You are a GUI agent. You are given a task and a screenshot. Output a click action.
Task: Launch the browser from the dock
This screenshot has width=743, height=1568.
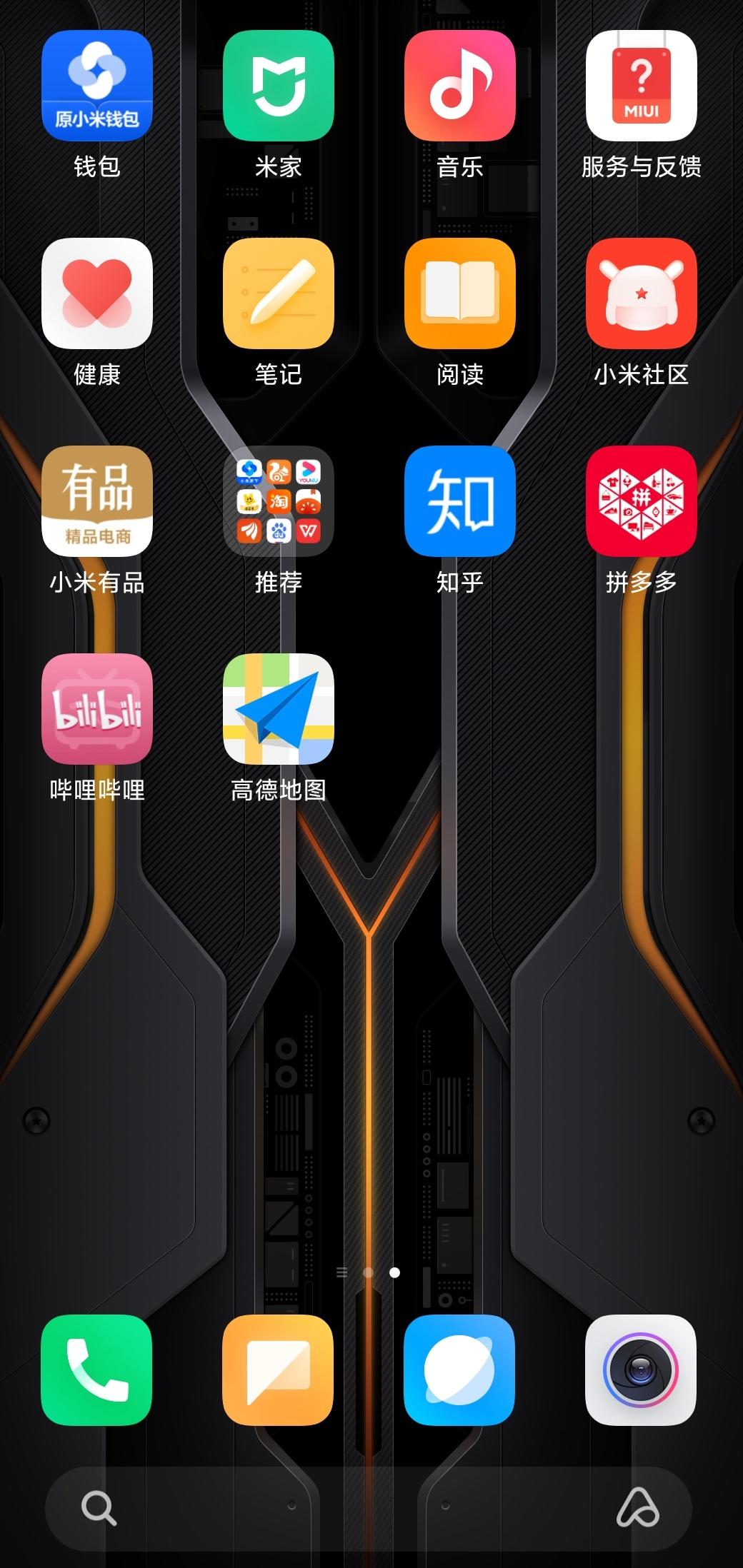pyautogui.click(x=460, y=1370)
